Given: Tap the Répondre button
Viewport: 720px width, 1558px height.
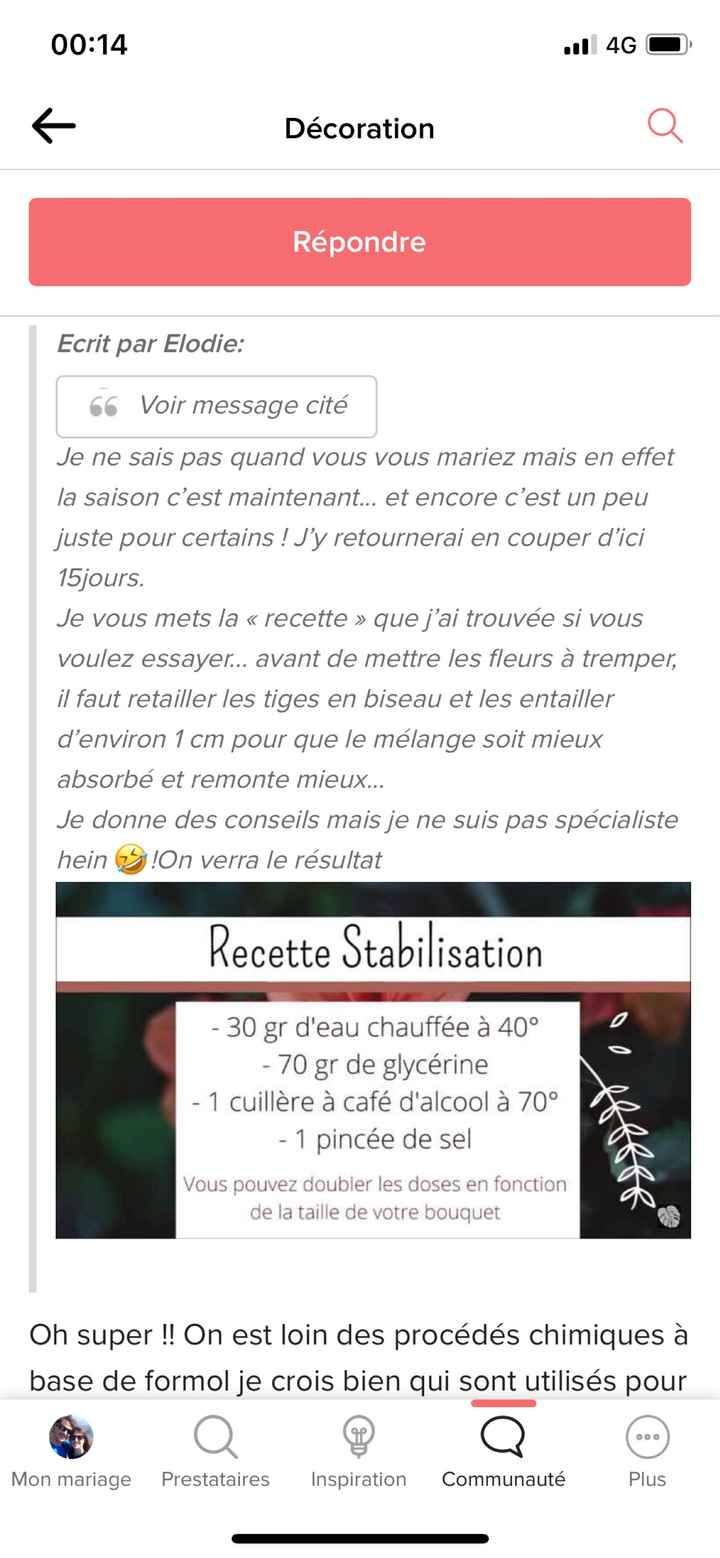Looking at the screenshot, I should [359, 242].
